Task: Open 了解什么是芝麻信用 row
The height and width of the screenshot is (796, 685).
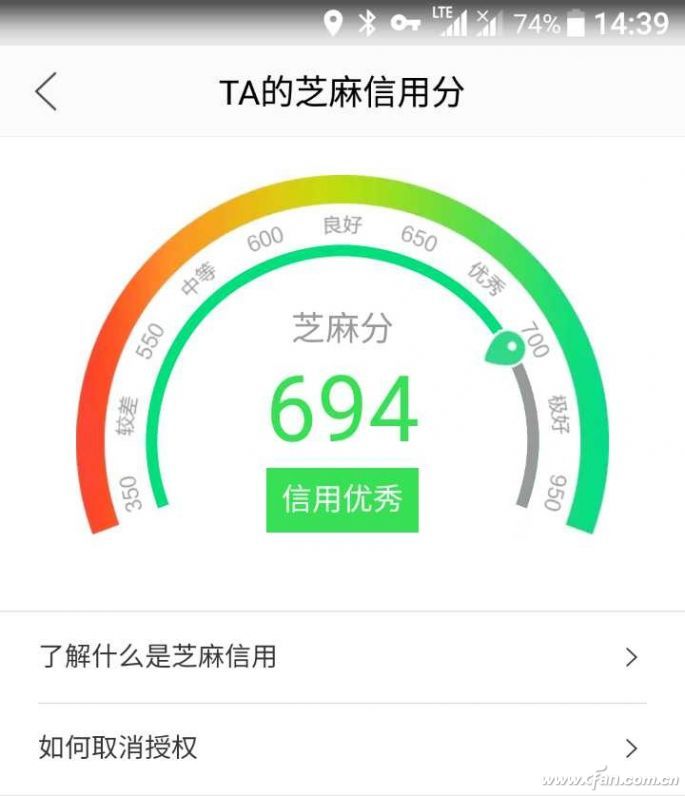Action: click(340, 657)
